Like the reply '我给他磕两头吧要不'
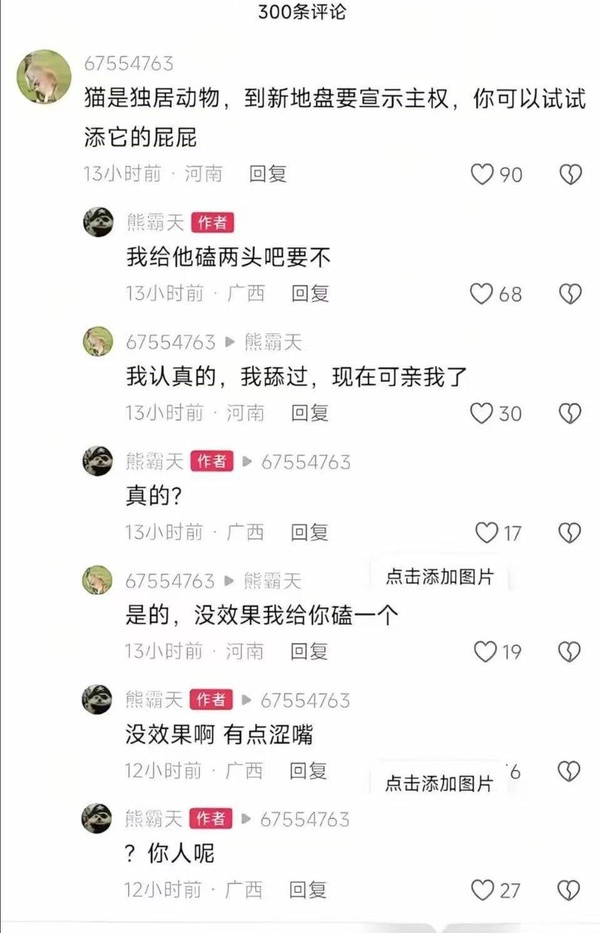Image resolution: width=600 pixels, height=933 pixels. click(483, 293)
